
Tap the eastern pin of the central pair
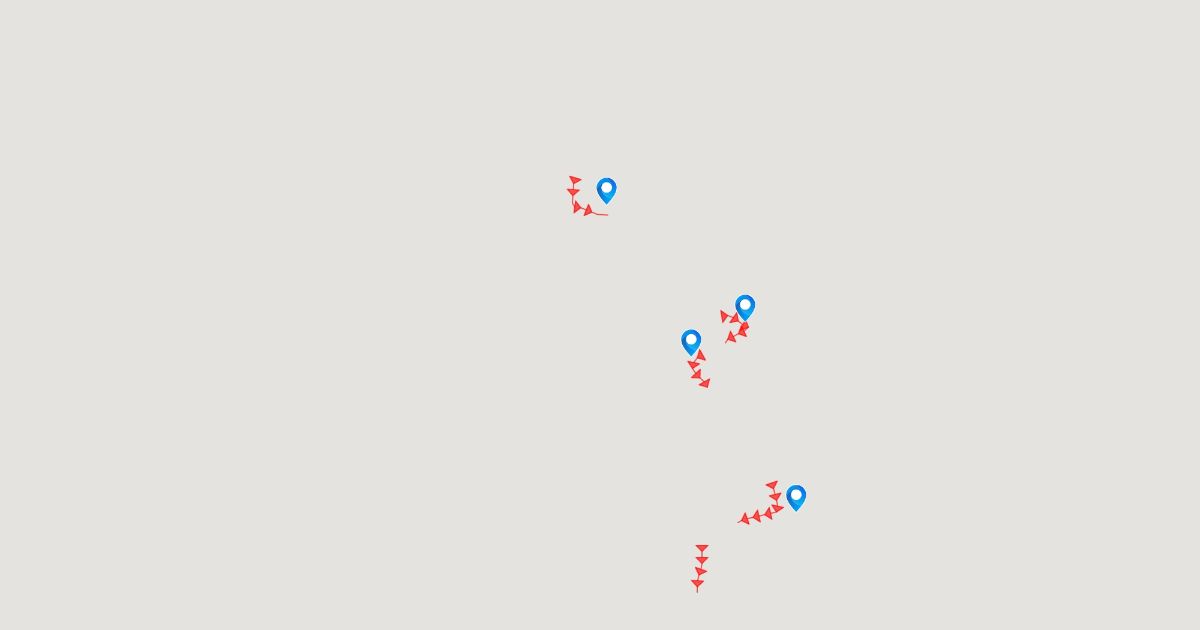(745, 306)
